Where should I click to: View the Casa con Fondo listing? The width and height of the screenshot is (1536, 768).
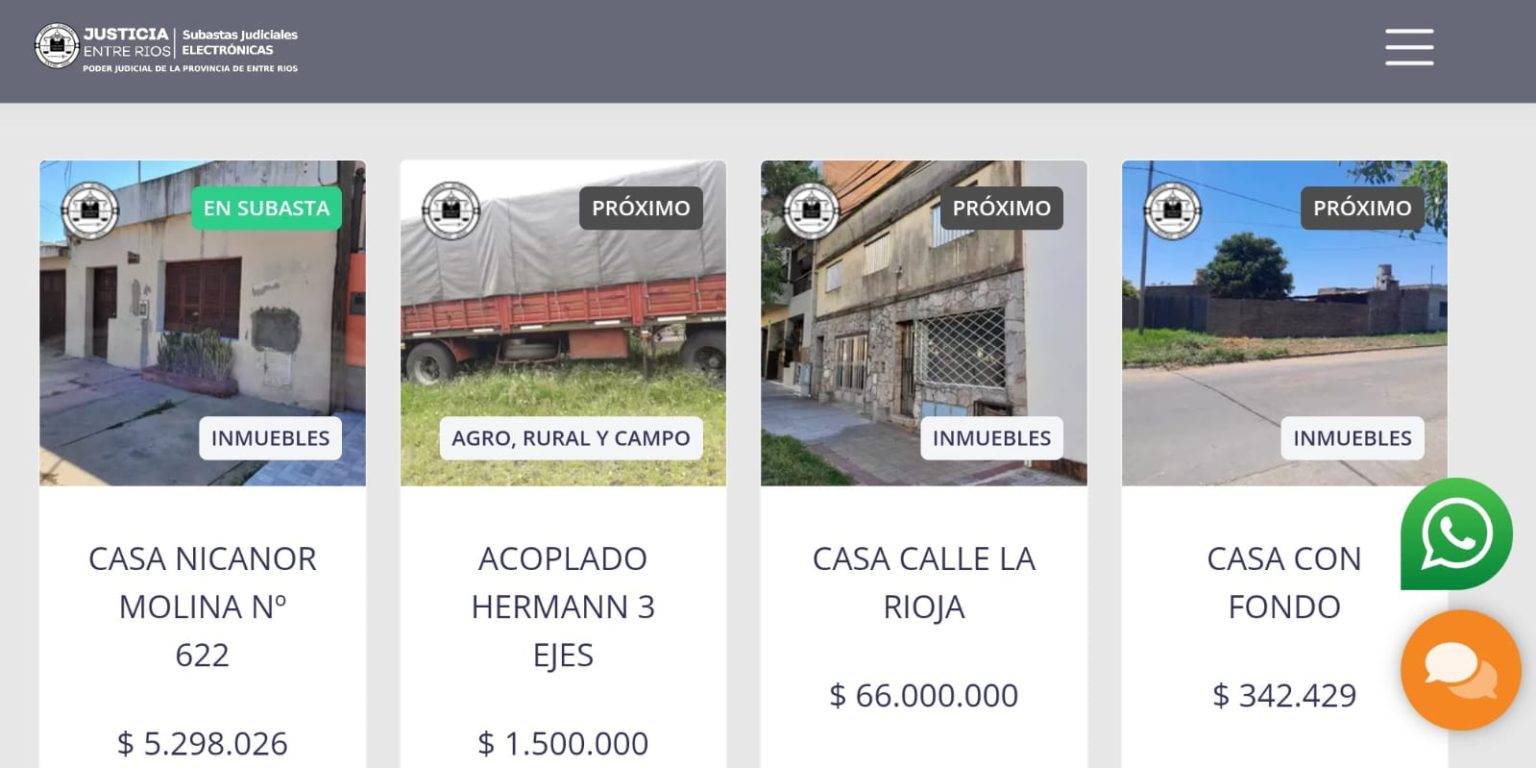(x=1283, y=581)
